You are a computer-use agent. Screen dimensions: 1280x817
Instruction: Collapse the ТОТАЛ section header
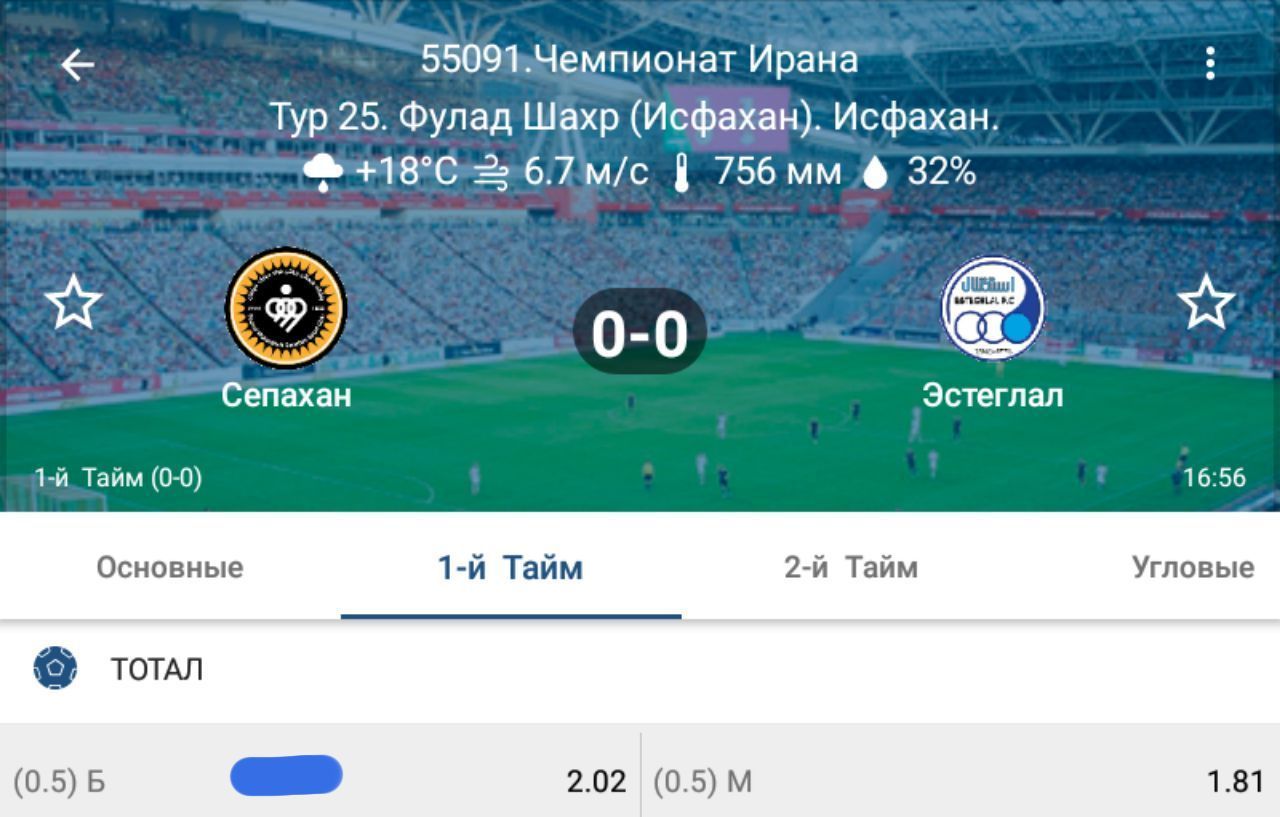tap(157, 669)
